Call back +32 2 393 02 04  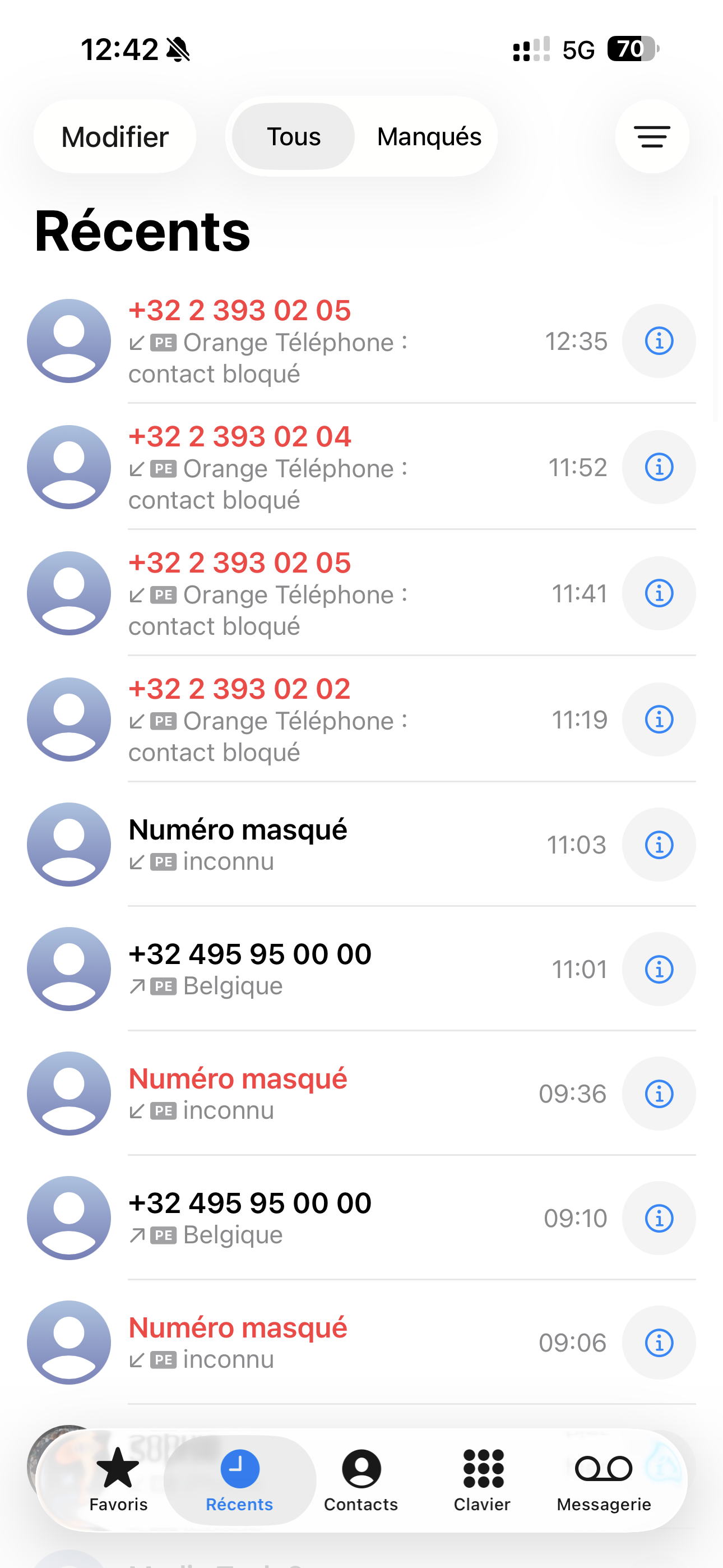(304, 467)
